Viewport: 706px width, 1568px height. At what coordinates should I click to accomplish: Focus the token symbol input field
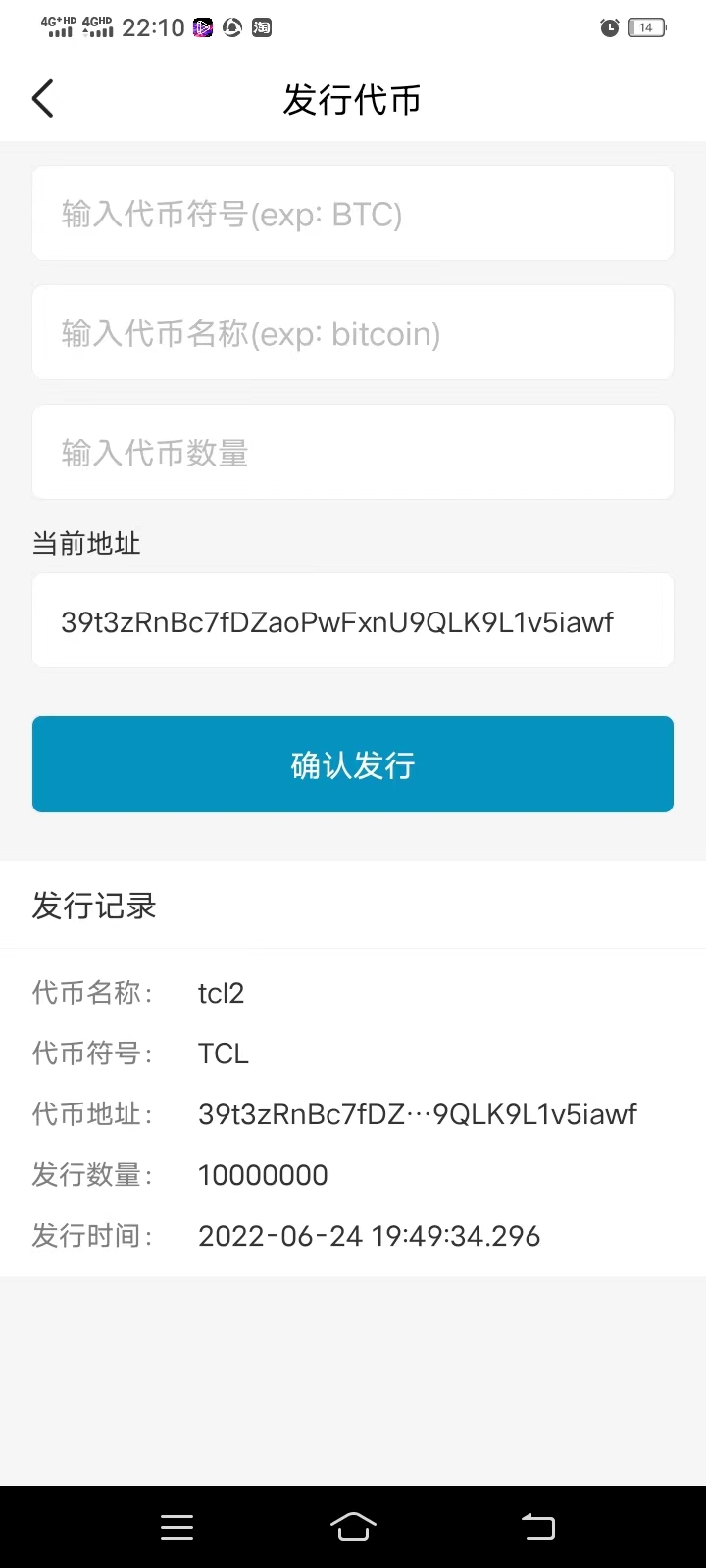[353, 213]
